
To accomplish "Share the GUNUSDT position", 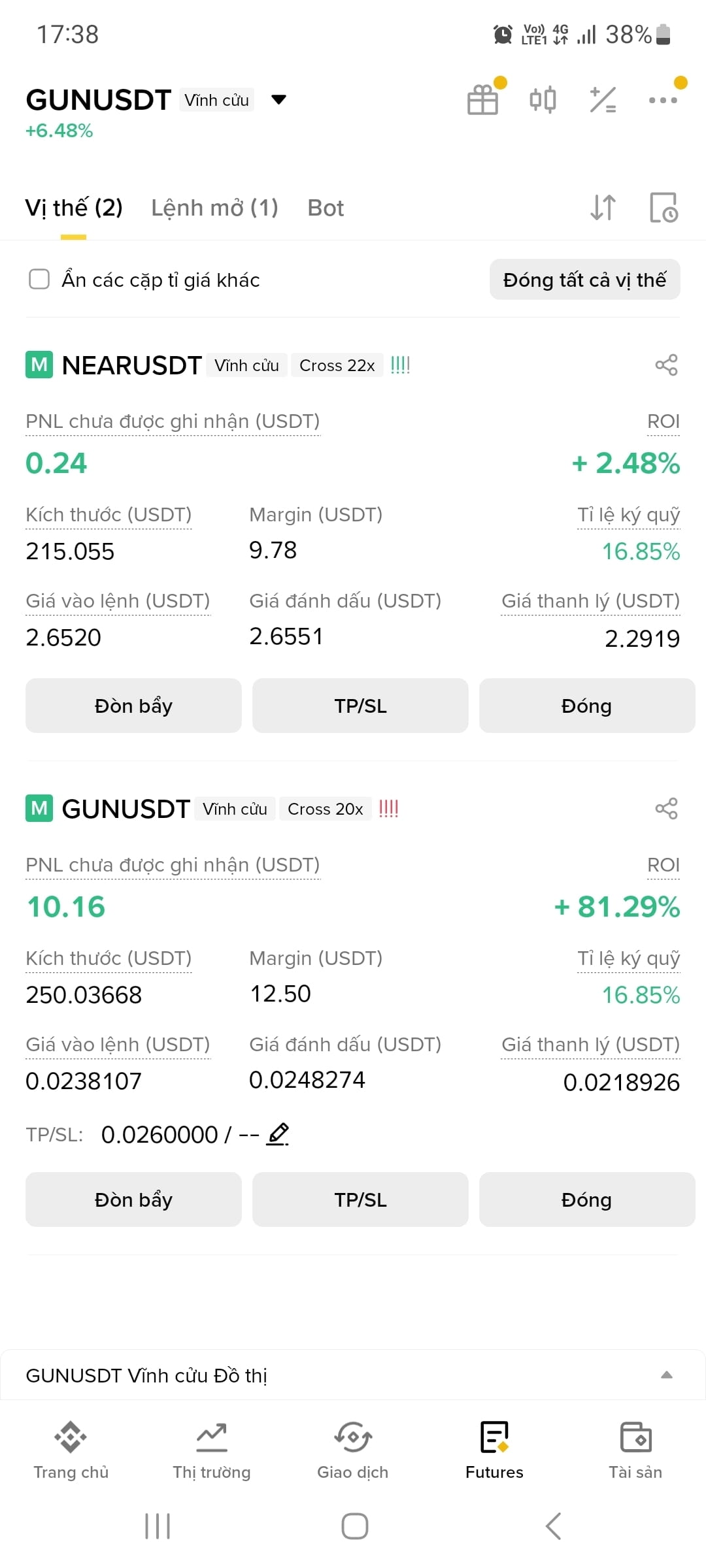I will 666,808.
